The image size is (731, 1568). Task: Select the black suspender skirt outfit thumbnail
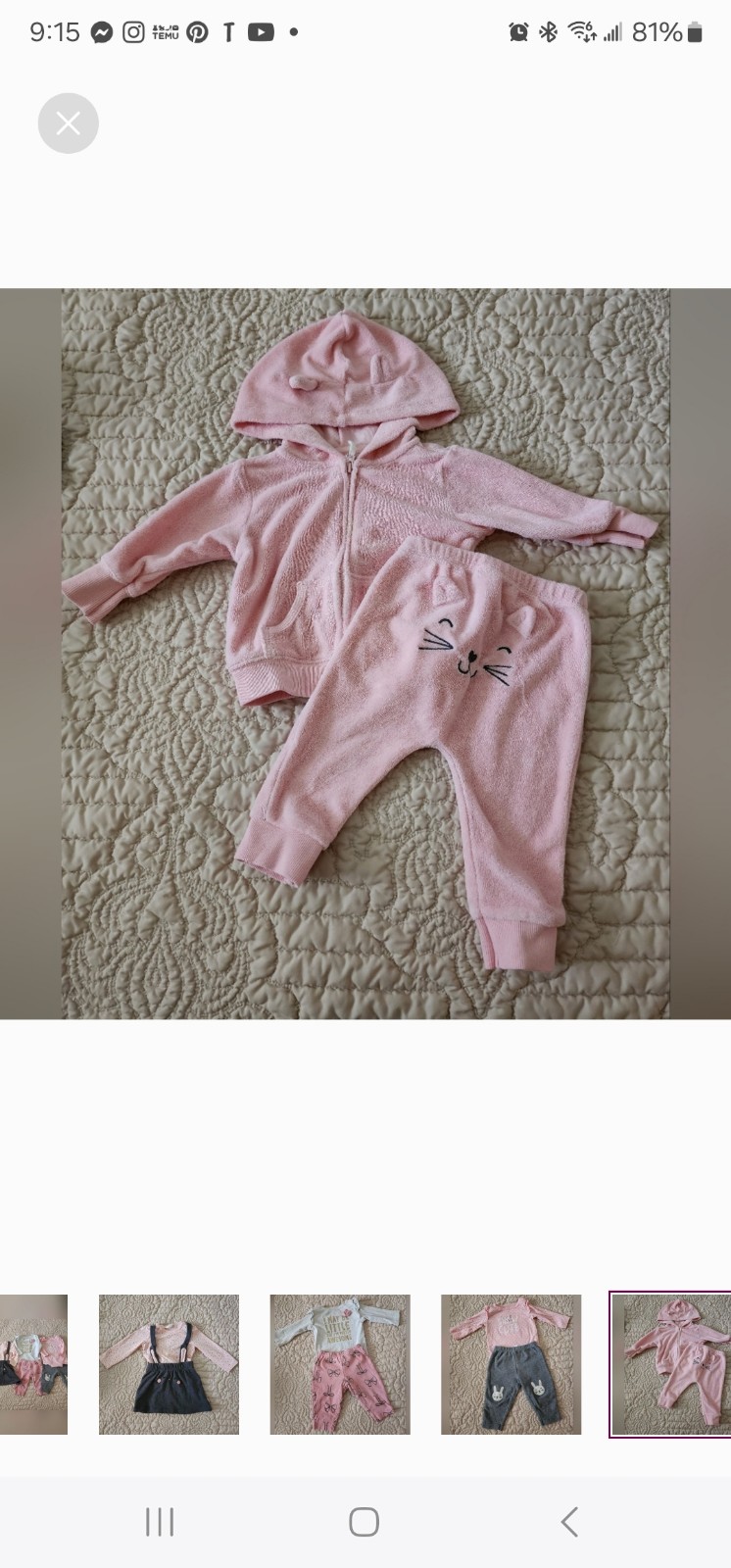(x=169, y=1364)
